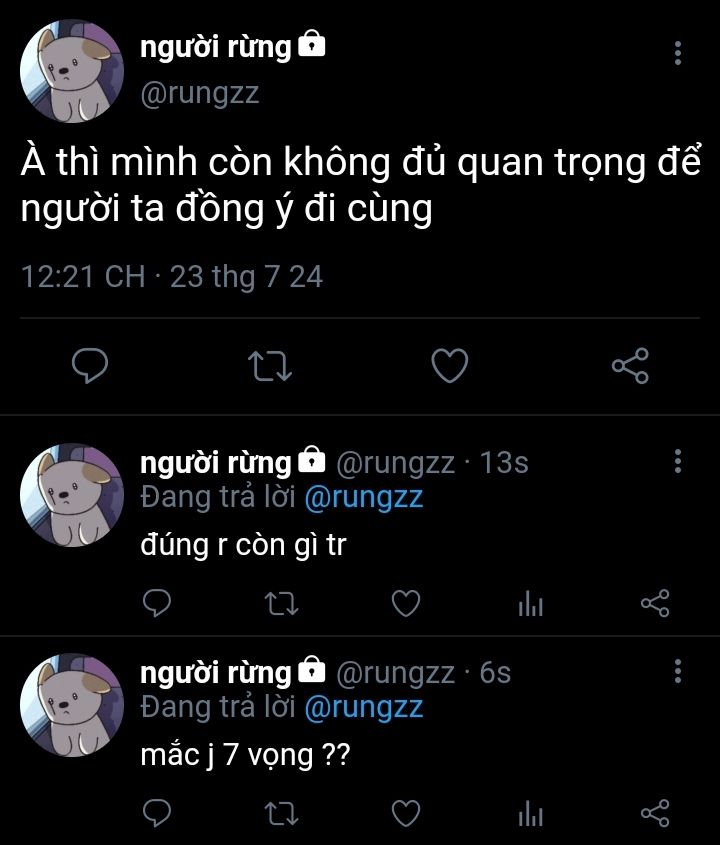720x845 pixels.
Task: Tap the @rungzz link in the 13s reply
Action: pyautogui.click(x=364, y=497)
